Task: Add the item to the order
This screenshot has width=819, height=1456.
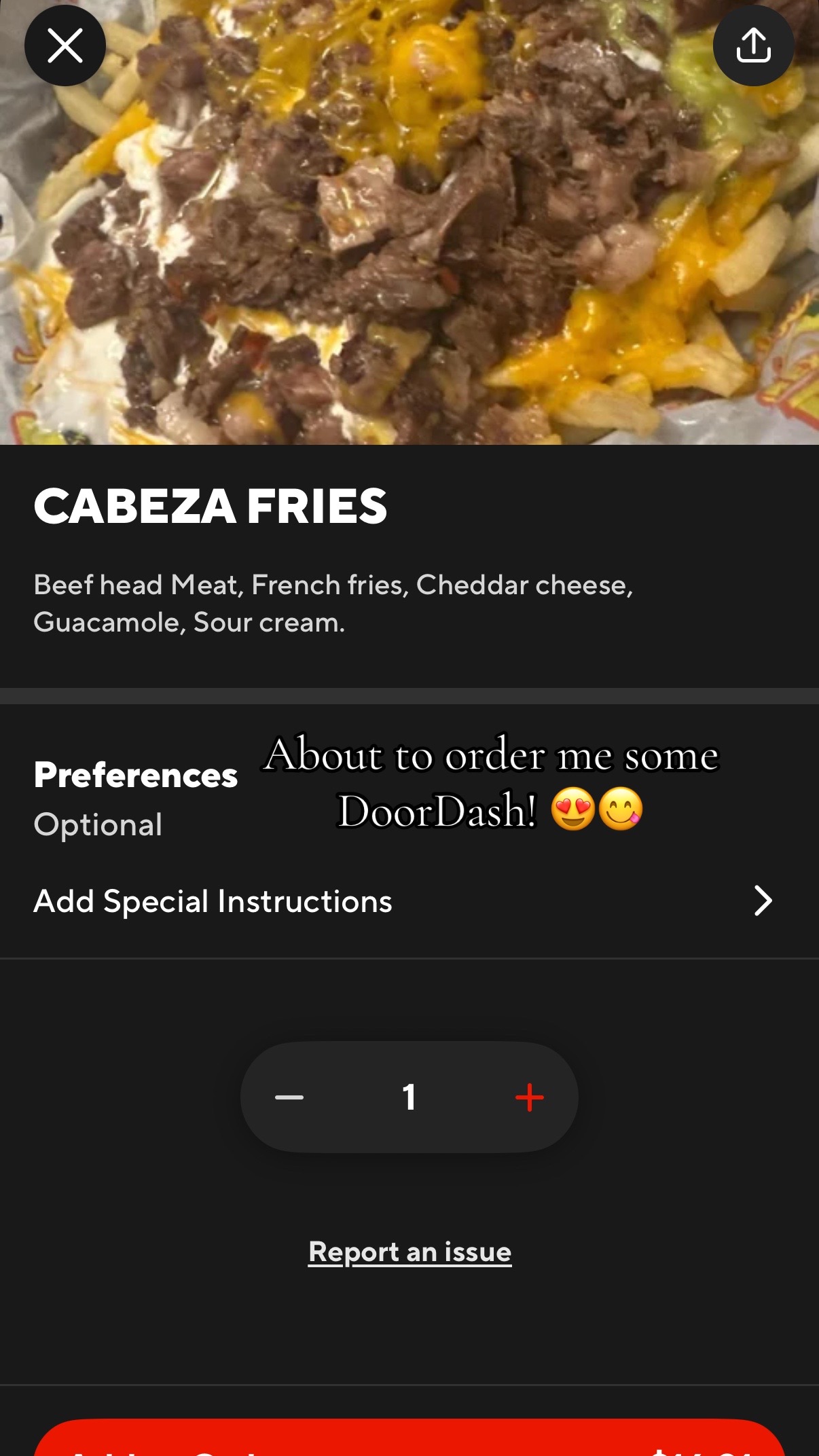Action: (x=409, y=1437)
